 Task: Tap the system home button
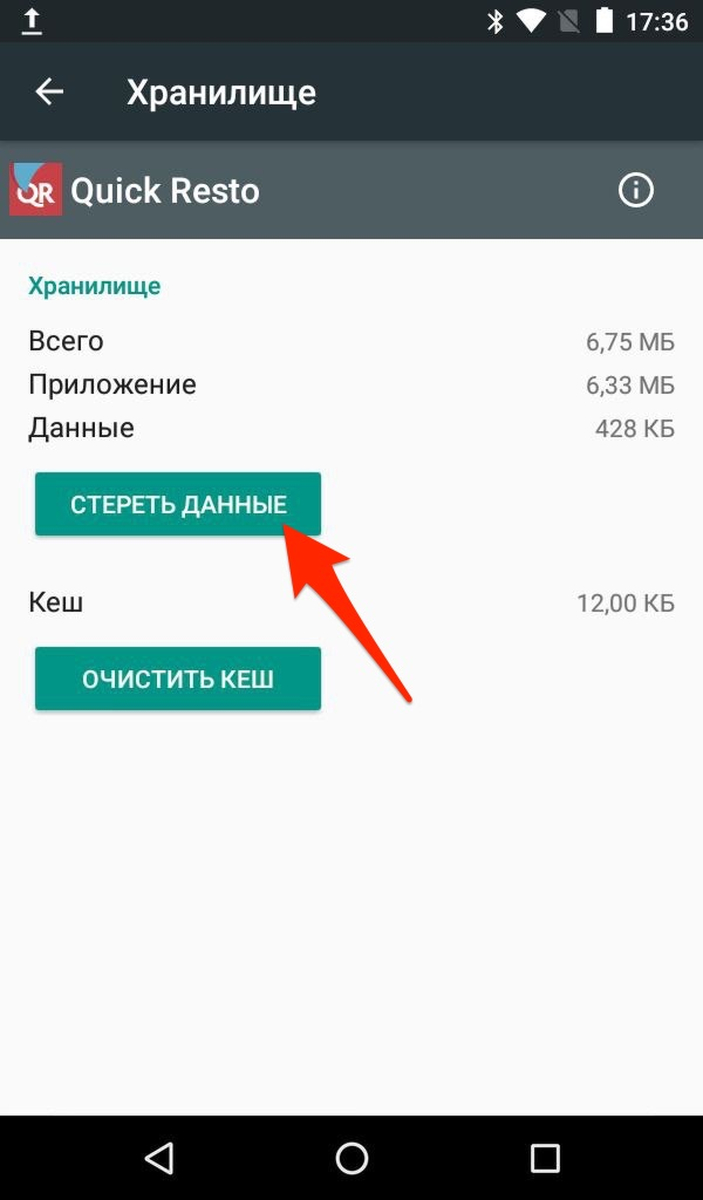[352, 1158]
